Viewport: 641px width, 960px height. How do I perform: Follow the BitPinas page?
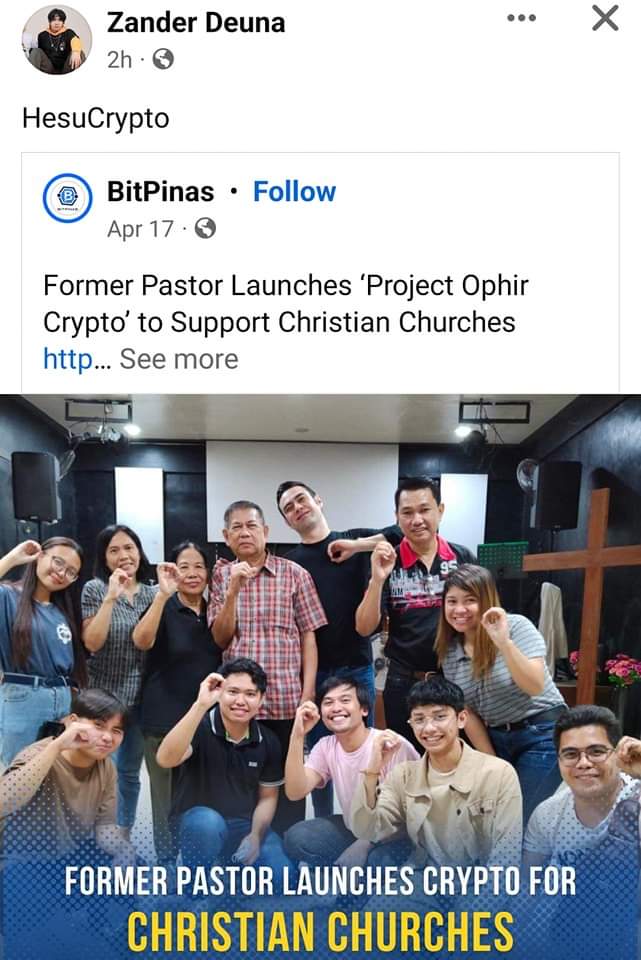point(294,192)
